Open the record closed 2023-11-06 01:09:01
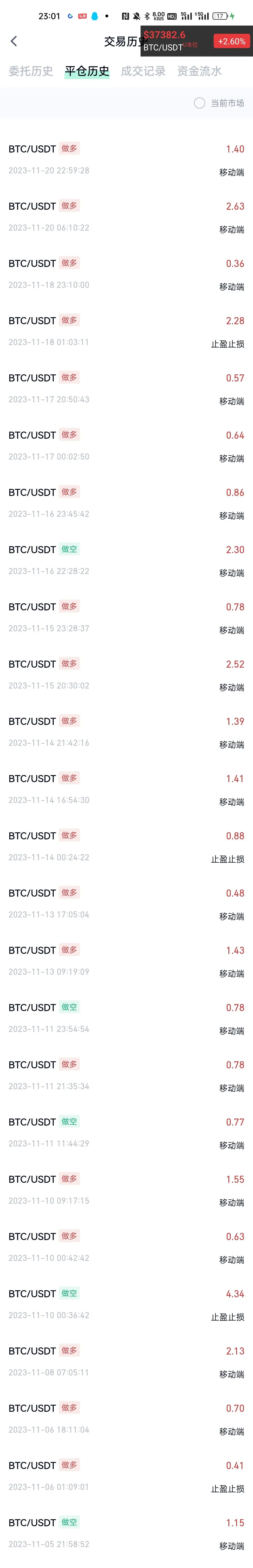This screenshot has height=1568, width=253. click(x=126, y=1476)
